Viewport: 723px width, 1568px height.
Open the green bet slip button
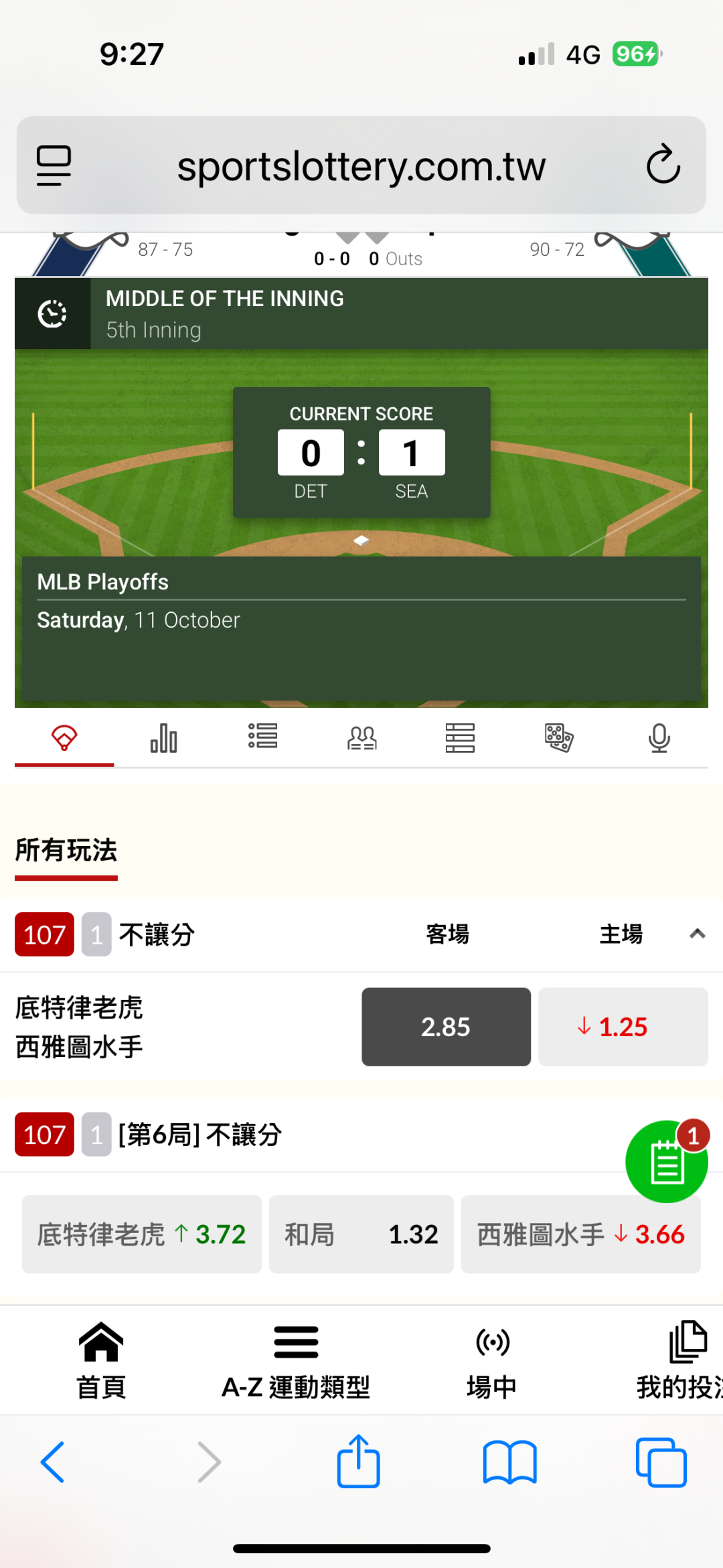point(665,1163)
